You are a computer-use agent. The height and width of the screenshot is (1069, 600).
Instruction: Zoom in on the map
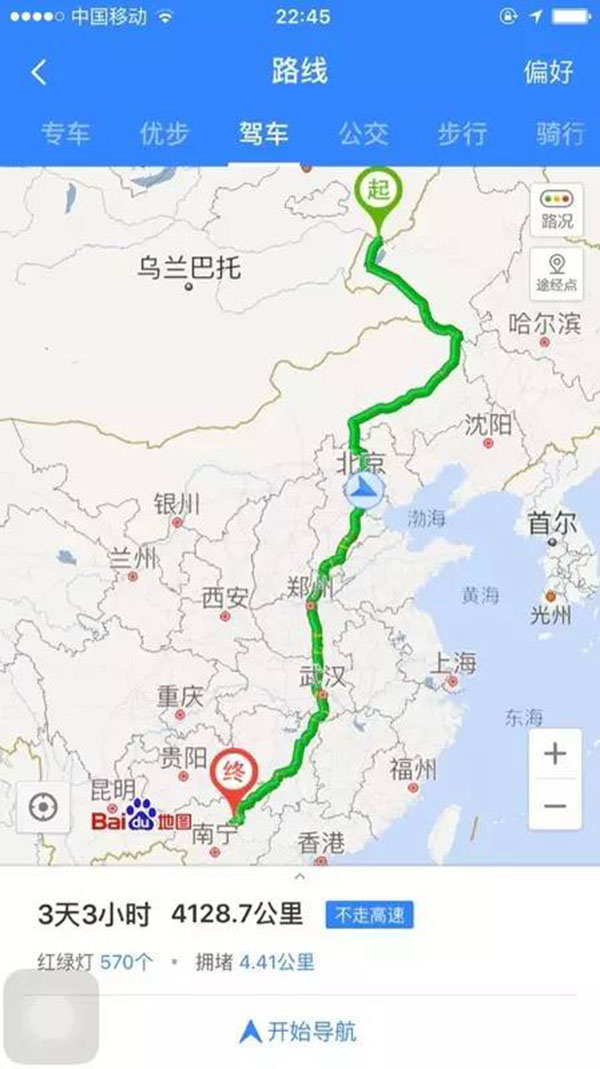[555, 753]
